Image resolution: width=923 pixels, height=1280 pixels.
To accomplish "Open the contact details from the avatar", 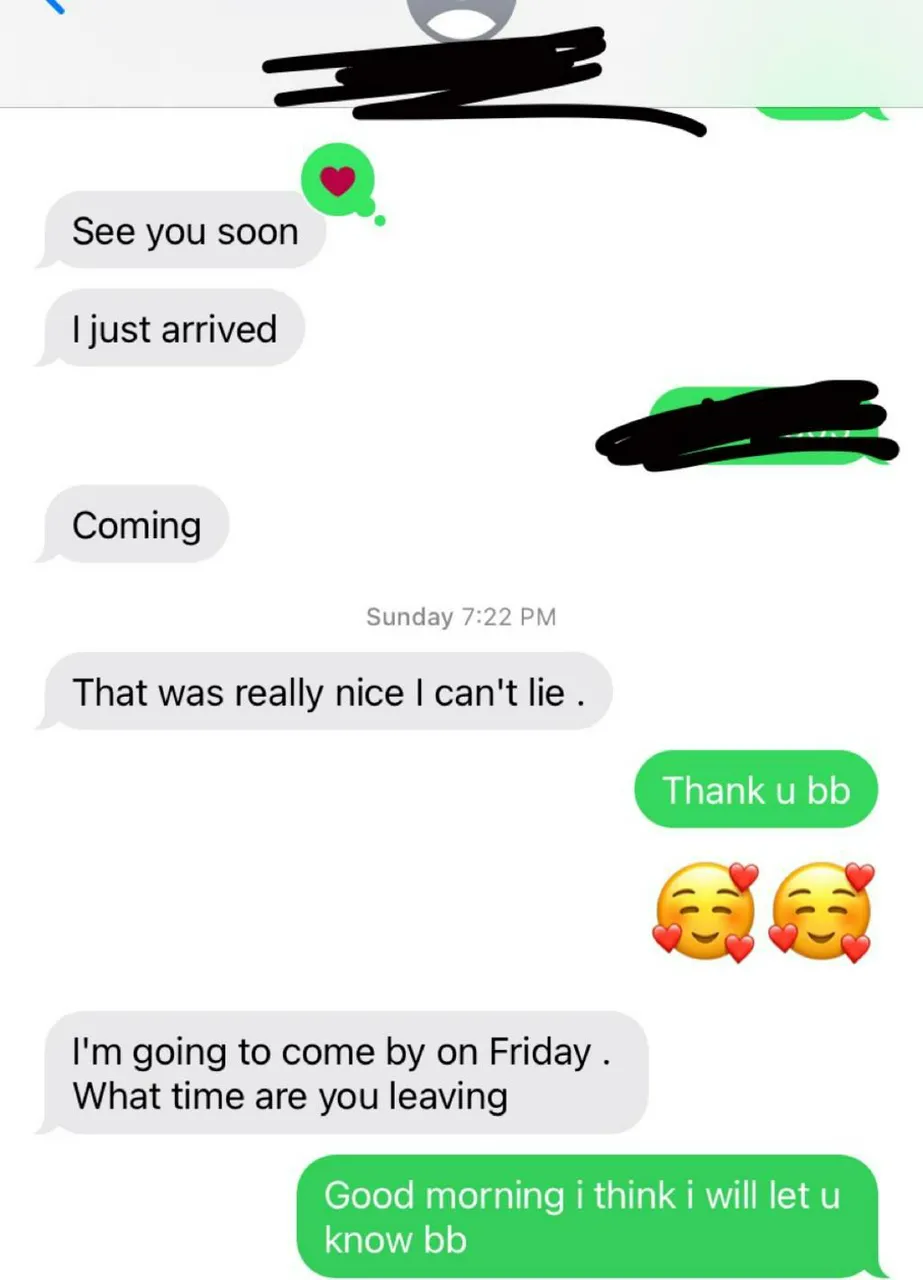I will click(x=462, y=14).
